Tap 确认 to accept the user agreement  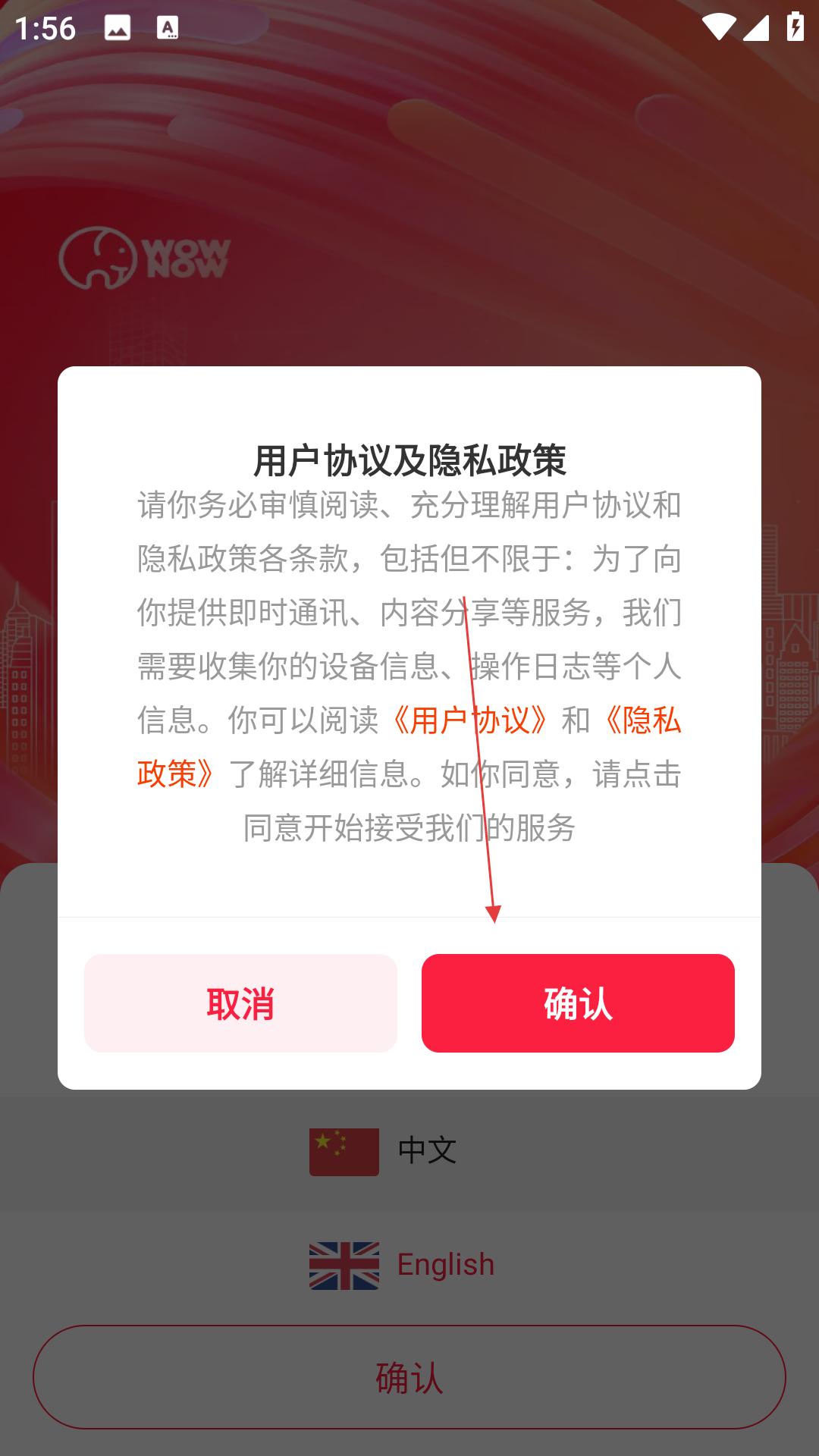click(x=578, y=1003)
